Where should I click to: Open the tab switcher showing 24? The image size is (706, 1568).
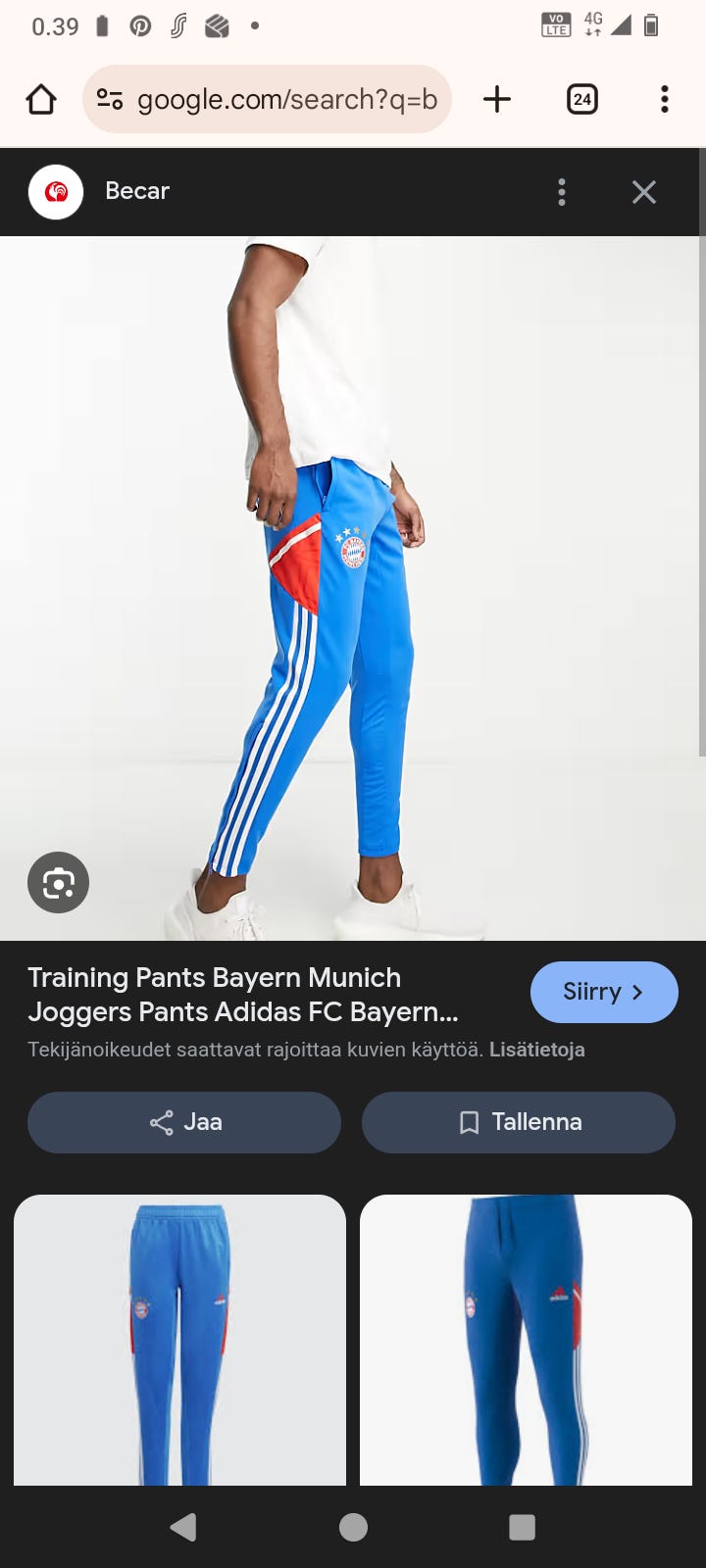[x=581, y=99]
